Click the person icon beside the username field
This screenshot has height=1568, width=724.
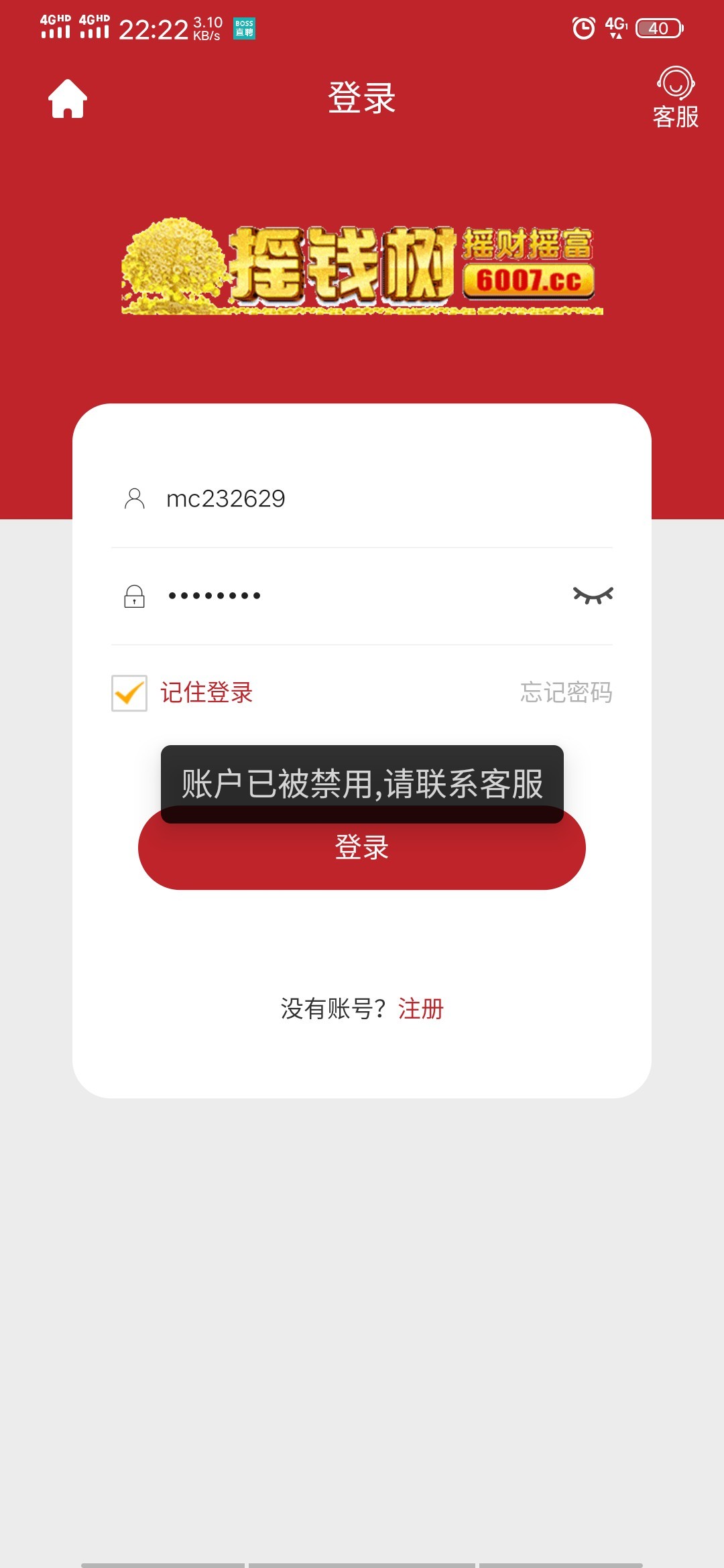click(134, 498)
